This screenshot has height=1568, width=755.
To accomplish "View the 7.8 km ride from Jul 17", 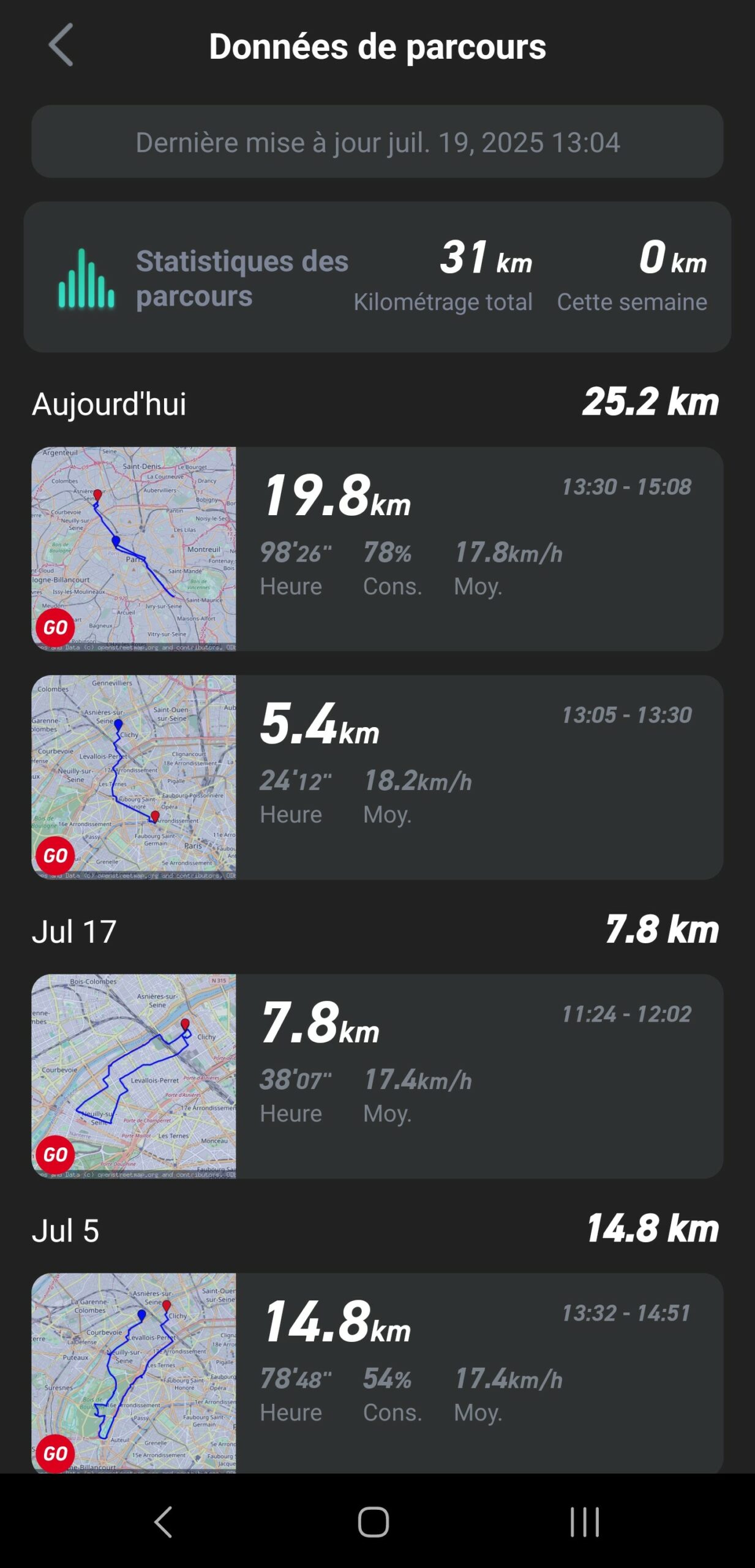I will click(377, 1076).
